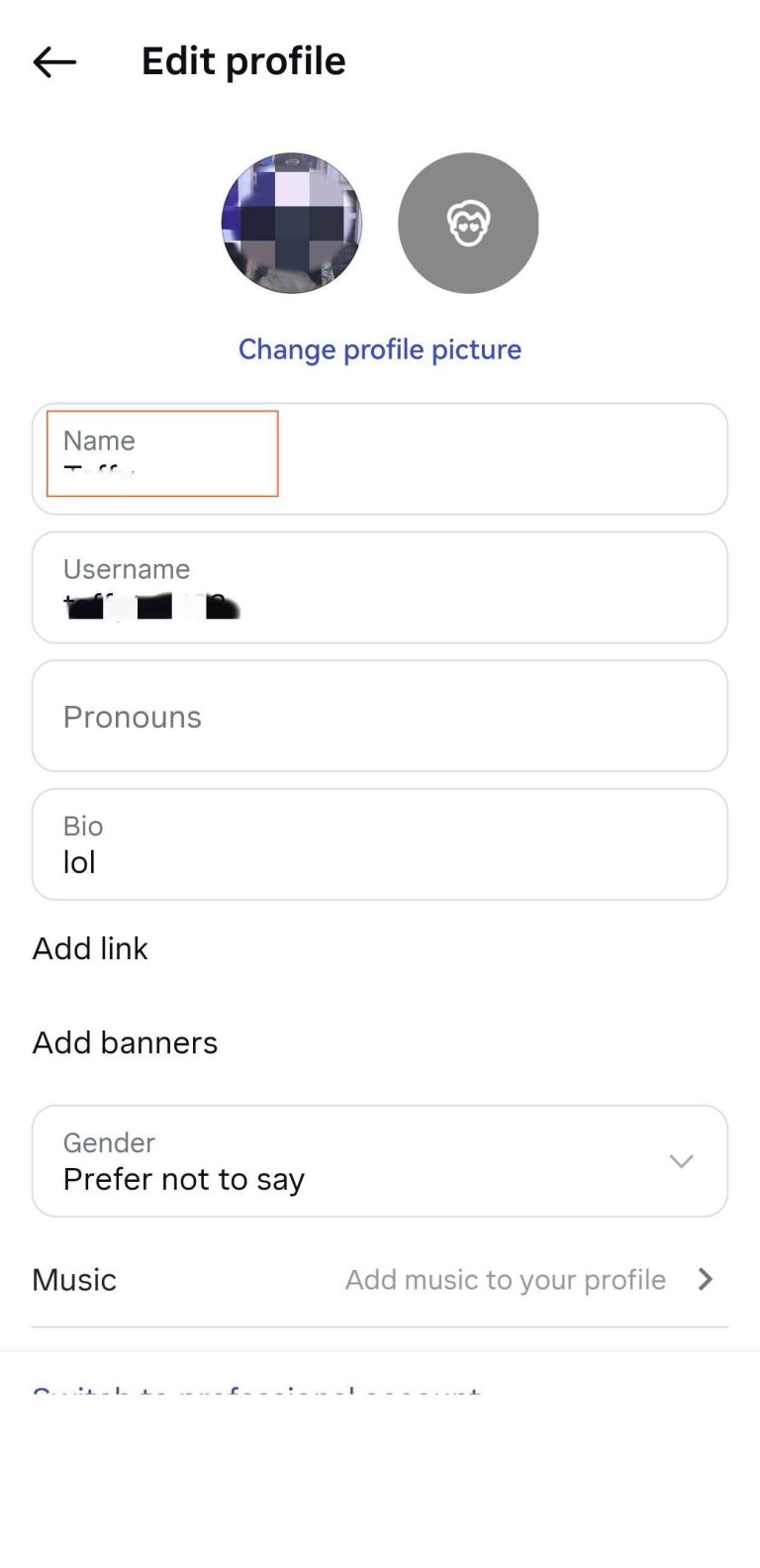Click the back arrow to exit Edit profile
Viewport: 760px width, 1568px height.
[53, 61]
